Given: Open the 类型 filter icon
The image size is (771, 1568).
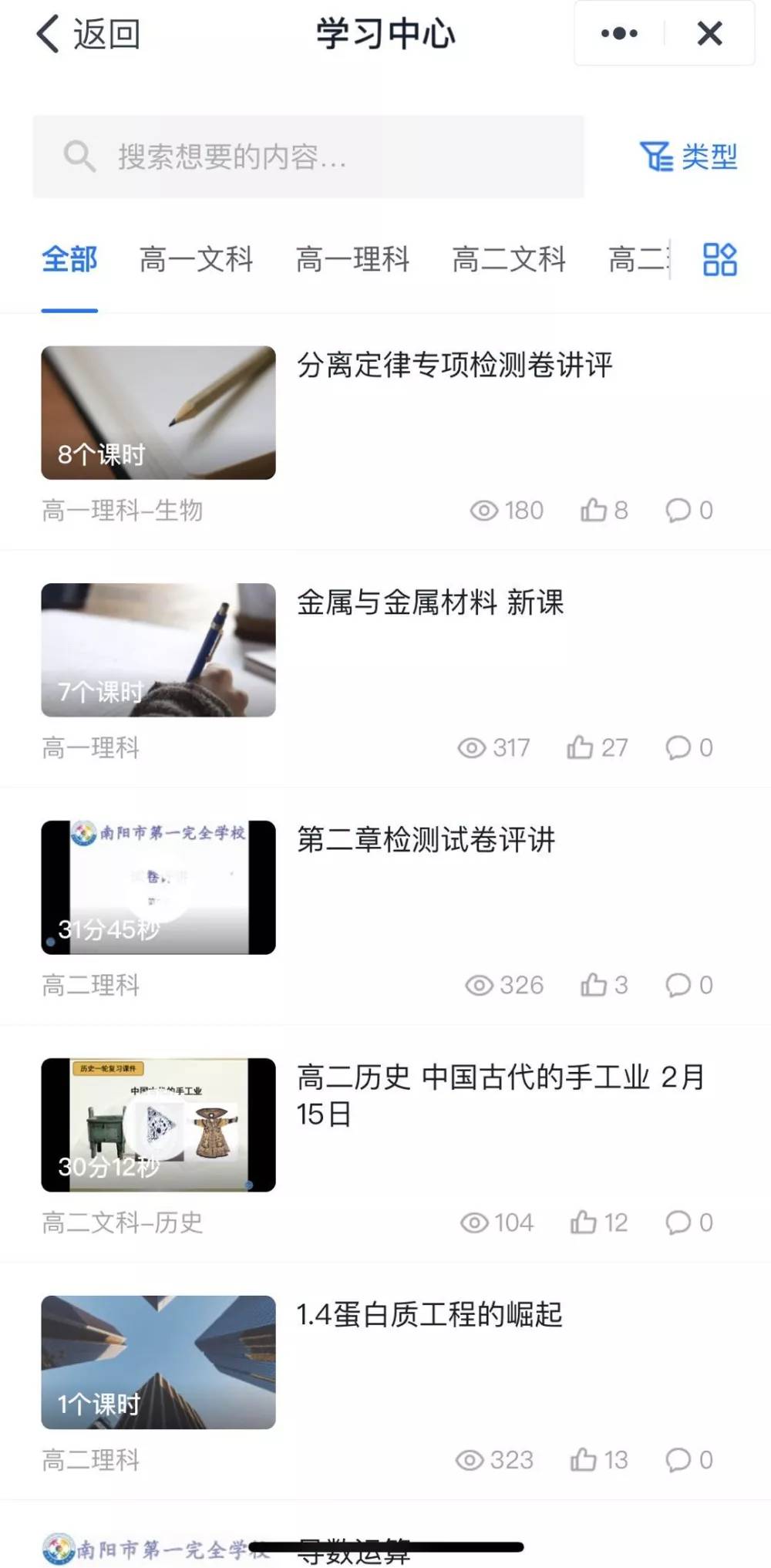Looking at the screenshot, I should [x=655, y=156].
